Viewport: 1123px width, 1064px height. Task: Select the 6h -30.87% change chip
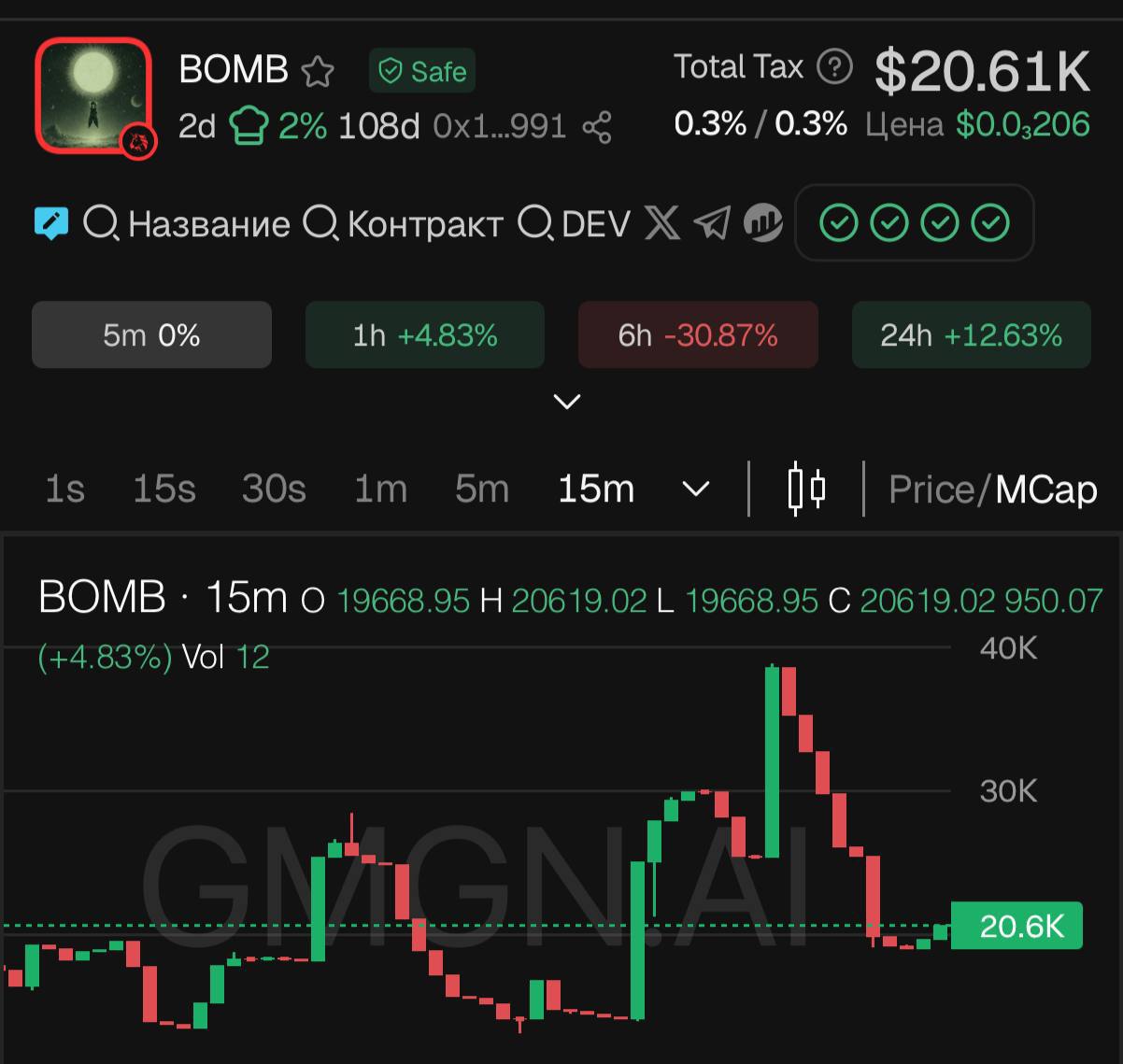point(698,334)
